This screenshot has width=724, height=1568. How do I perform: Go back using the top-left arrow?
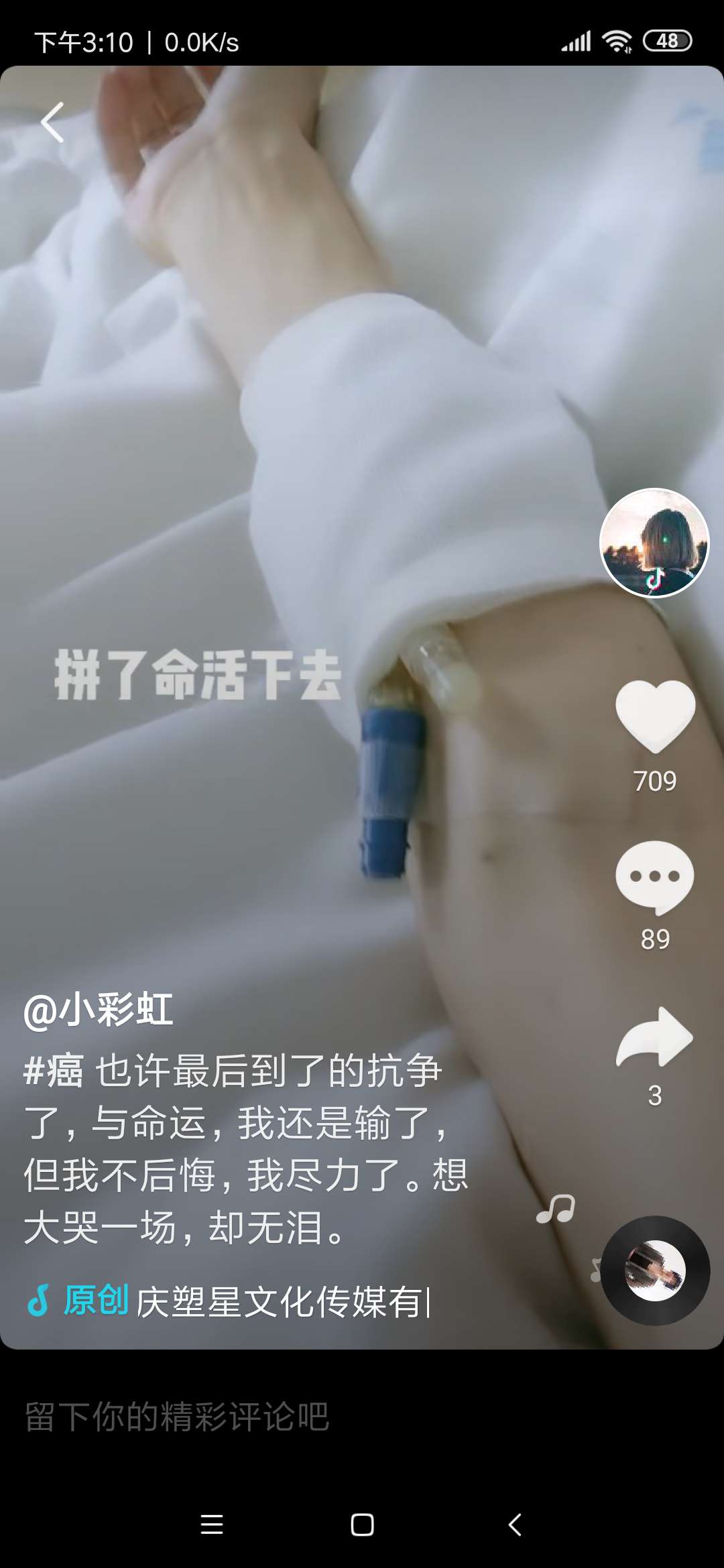(52, 122)
